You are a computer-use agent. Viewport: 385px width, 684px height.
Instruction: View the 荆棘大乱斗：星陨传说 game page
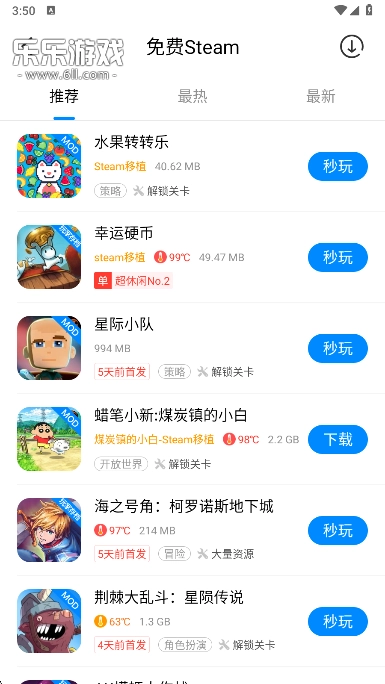click(192, 621)
